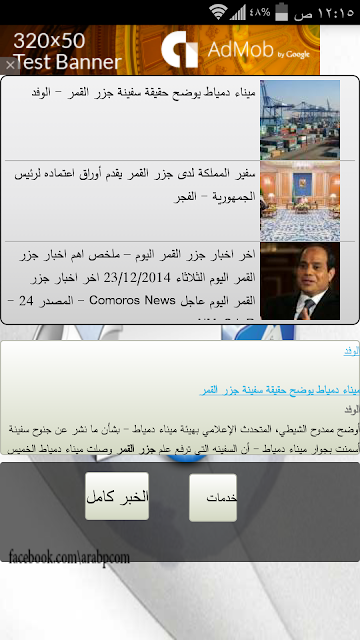Tap the الخبر كامل button

click(x=117, y=496)
